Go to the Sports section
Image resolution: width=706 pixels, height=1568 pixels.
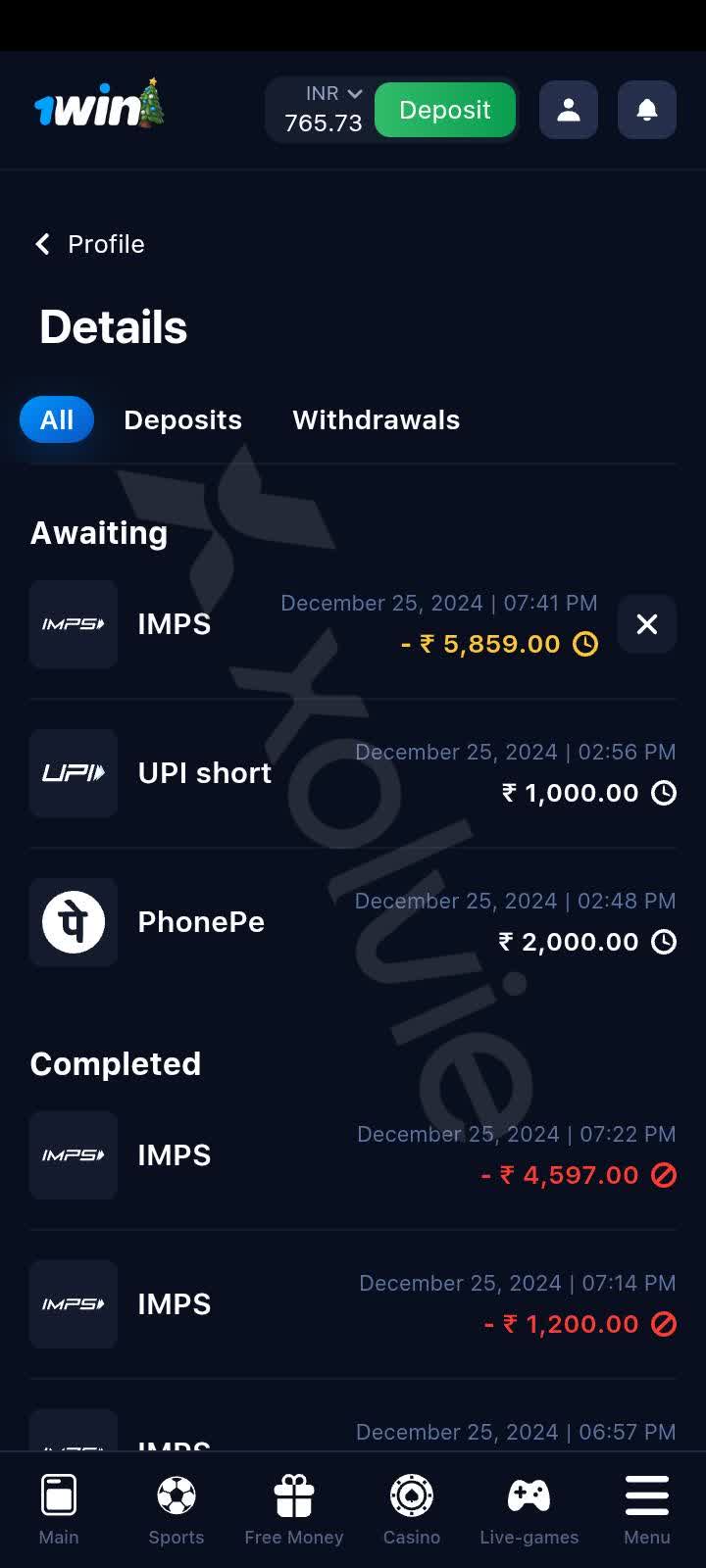coord(176,1509)
